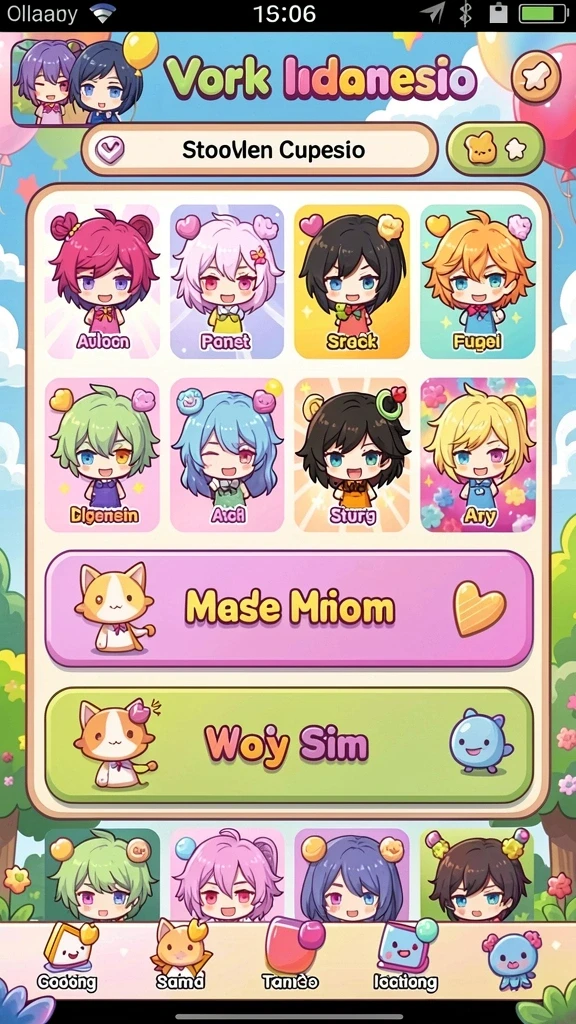Choose the Panet character card
Screen dimensions: 576x1024
pos(227,281)
